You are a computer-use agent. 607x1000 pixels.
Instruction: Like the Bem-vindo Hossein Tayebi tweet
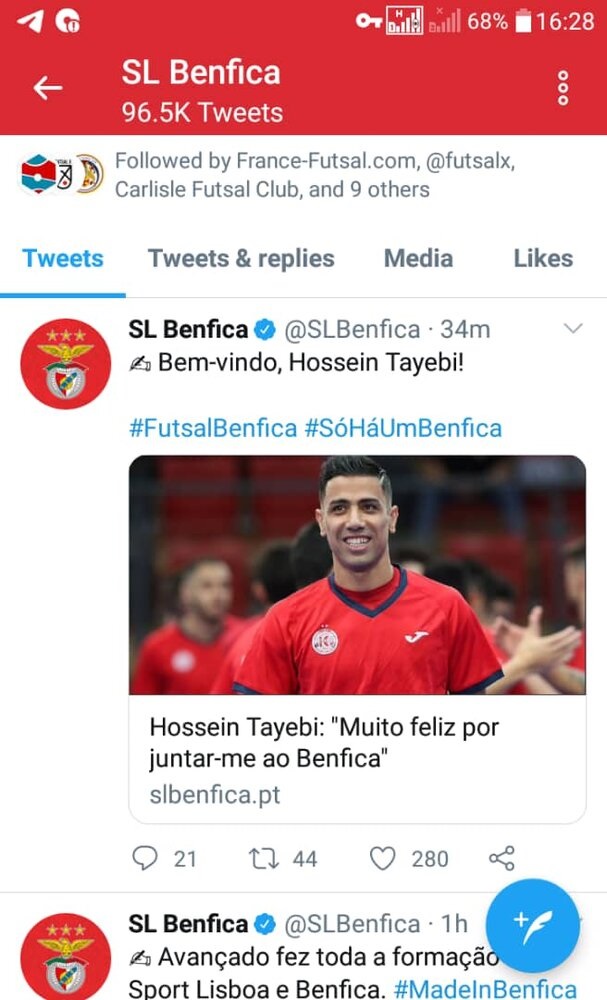383,858
